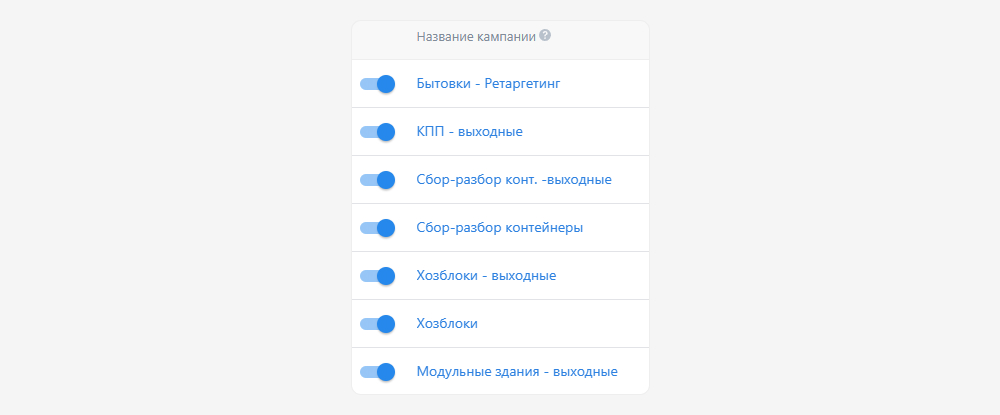
Task: Open the Бытовки - Ретаргетинг campaign link
Action: tap(488, 84)
